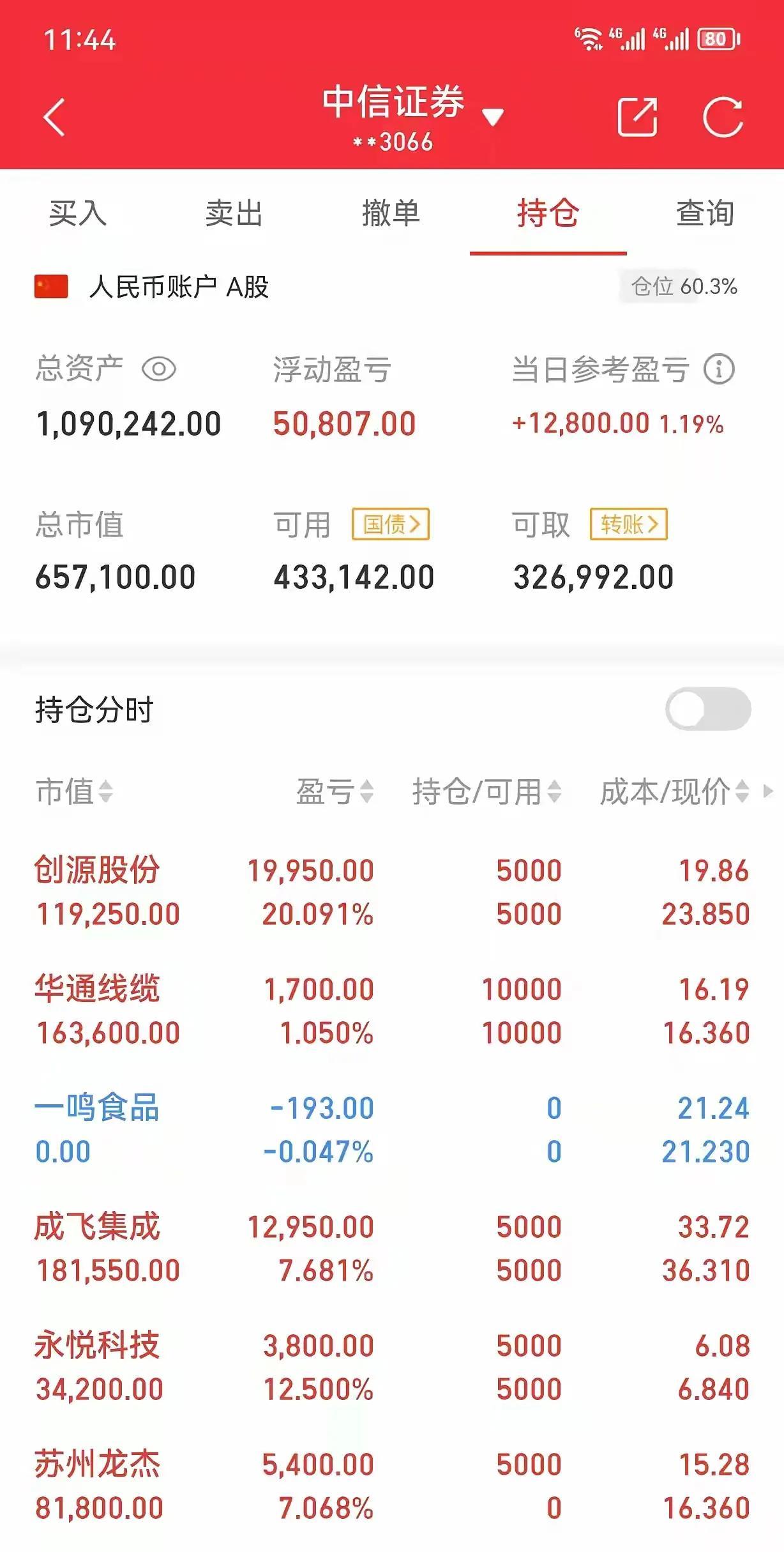Refresh the account data
Viewport: 784px width, 1552px height.
[x=723, y=117]
